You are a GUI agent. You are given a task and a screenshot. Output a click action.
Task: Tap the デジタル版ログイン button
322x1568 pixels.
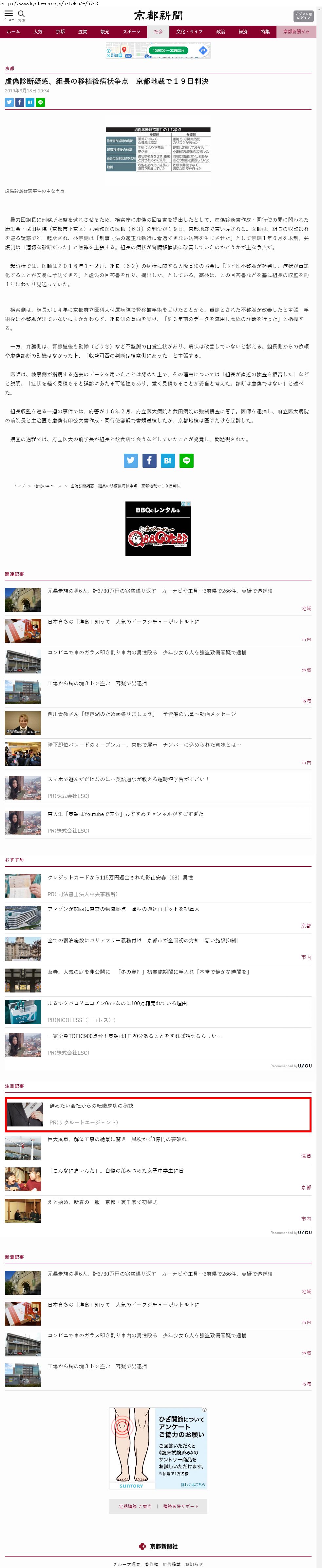point(303,15)
